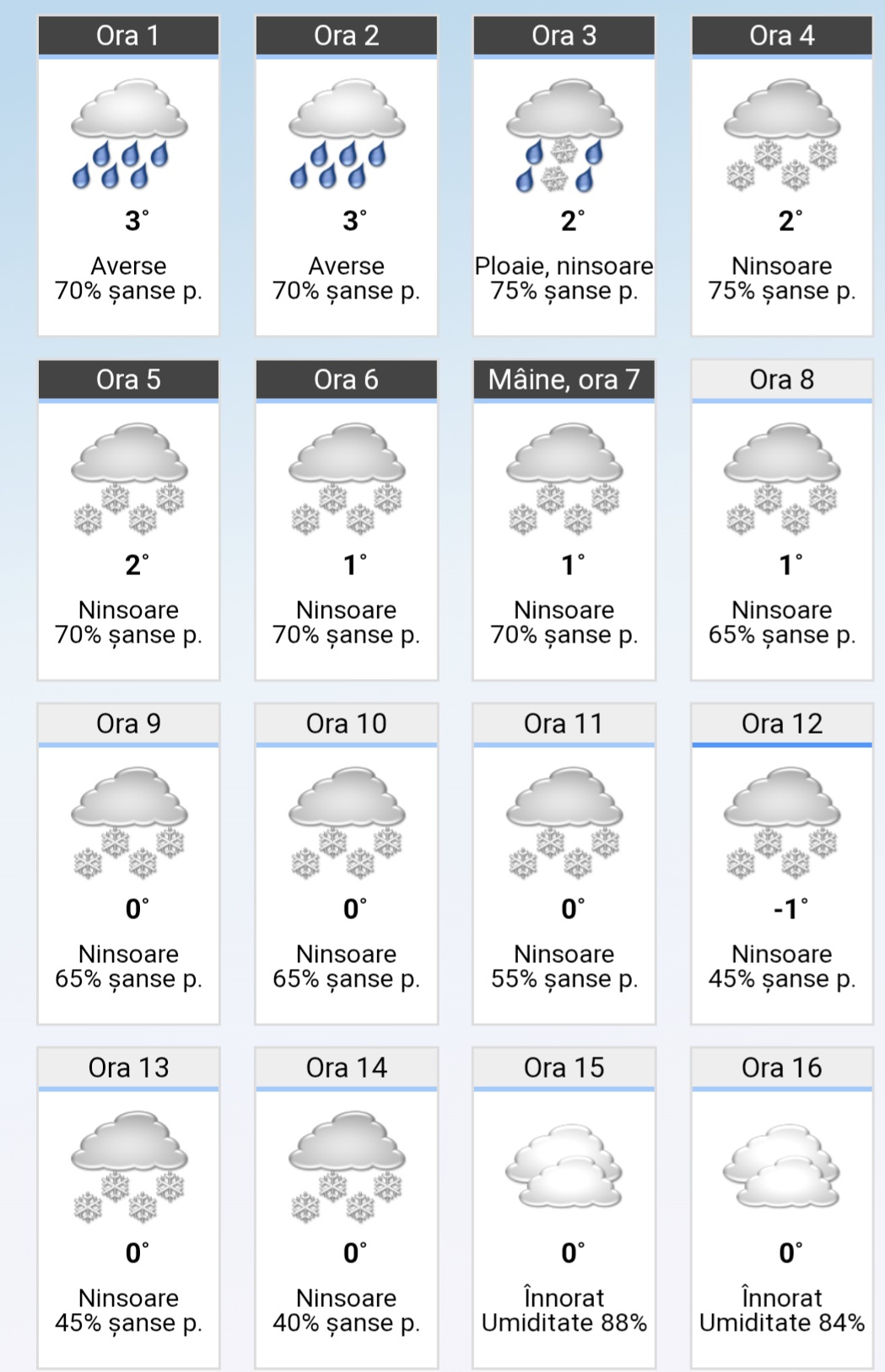Select the Ora 8 forecast card
Image resolution: width=885 pixels, height=1372 pixels.
coord(781,519)
